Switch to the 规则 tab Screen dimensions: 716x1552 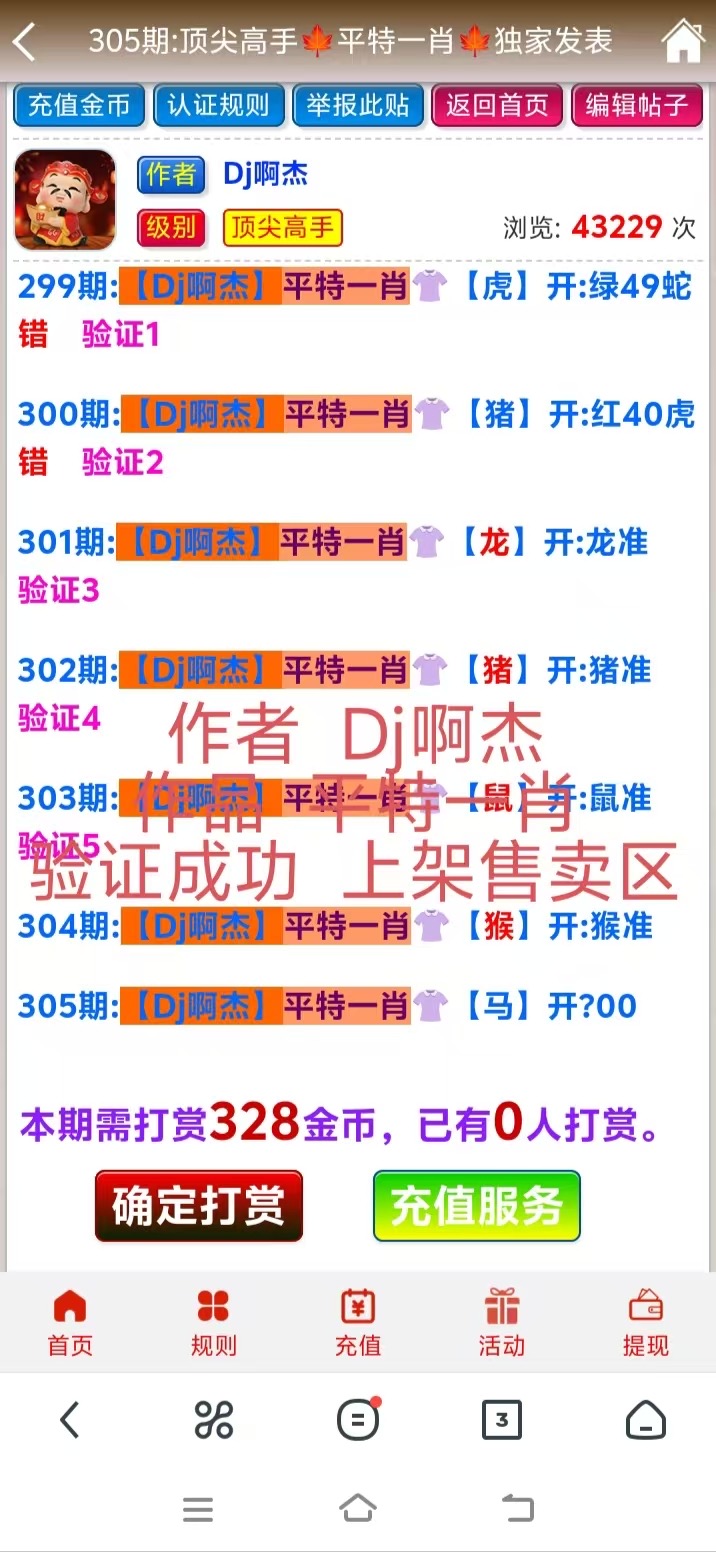(213, 1322)
